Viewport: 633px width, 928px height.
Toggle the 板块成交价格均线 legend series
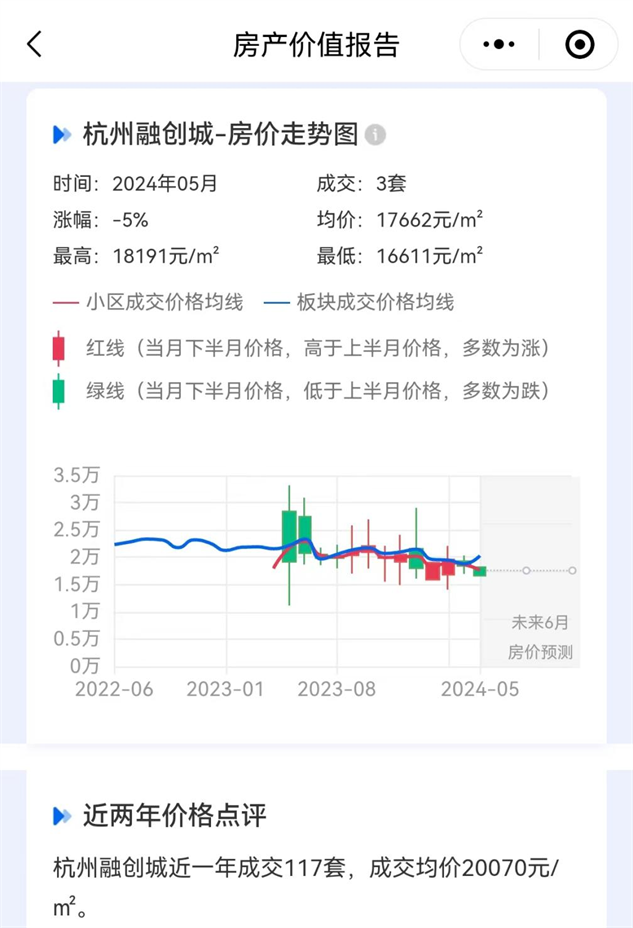coord(360,301)
